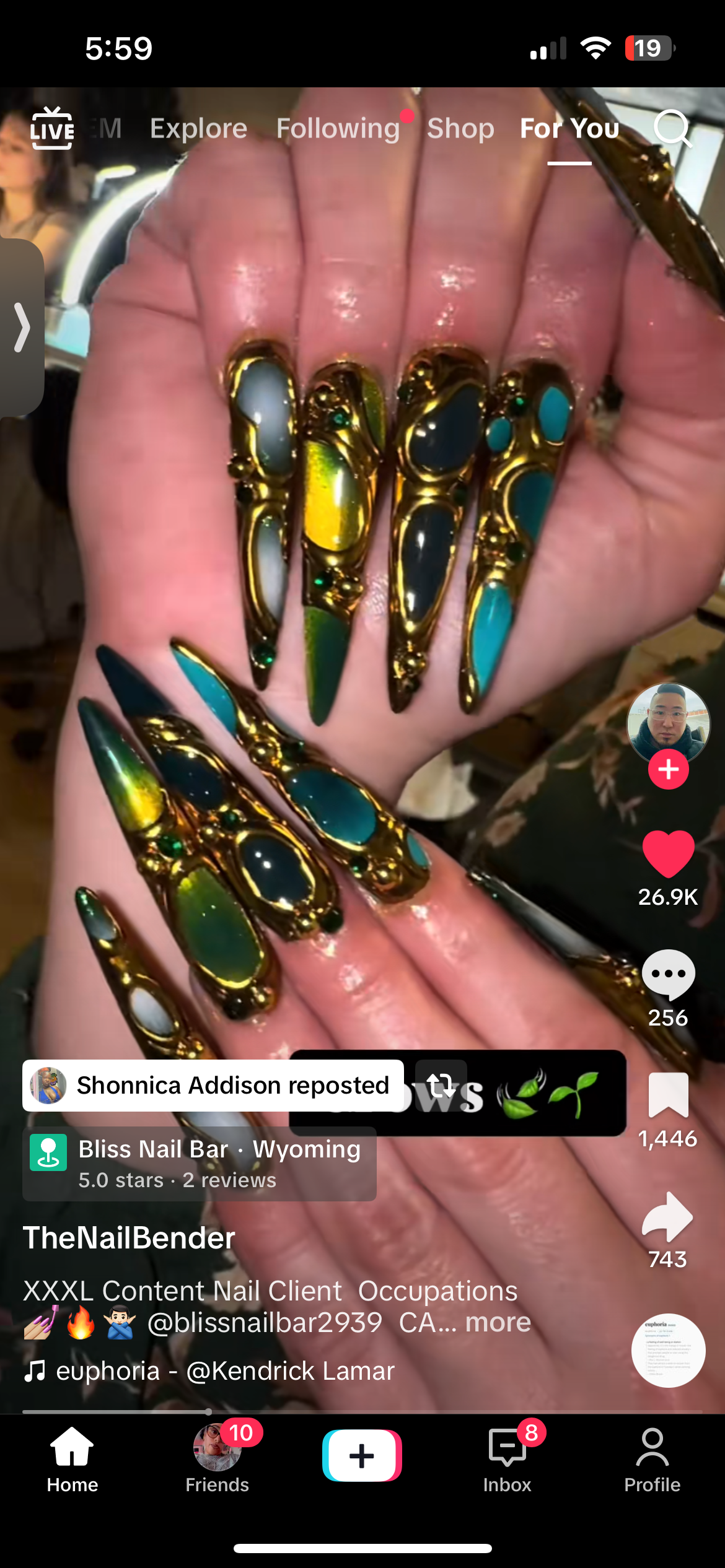Open the search magnifier
725x1568 pixels.
click(x=672, y=129)
